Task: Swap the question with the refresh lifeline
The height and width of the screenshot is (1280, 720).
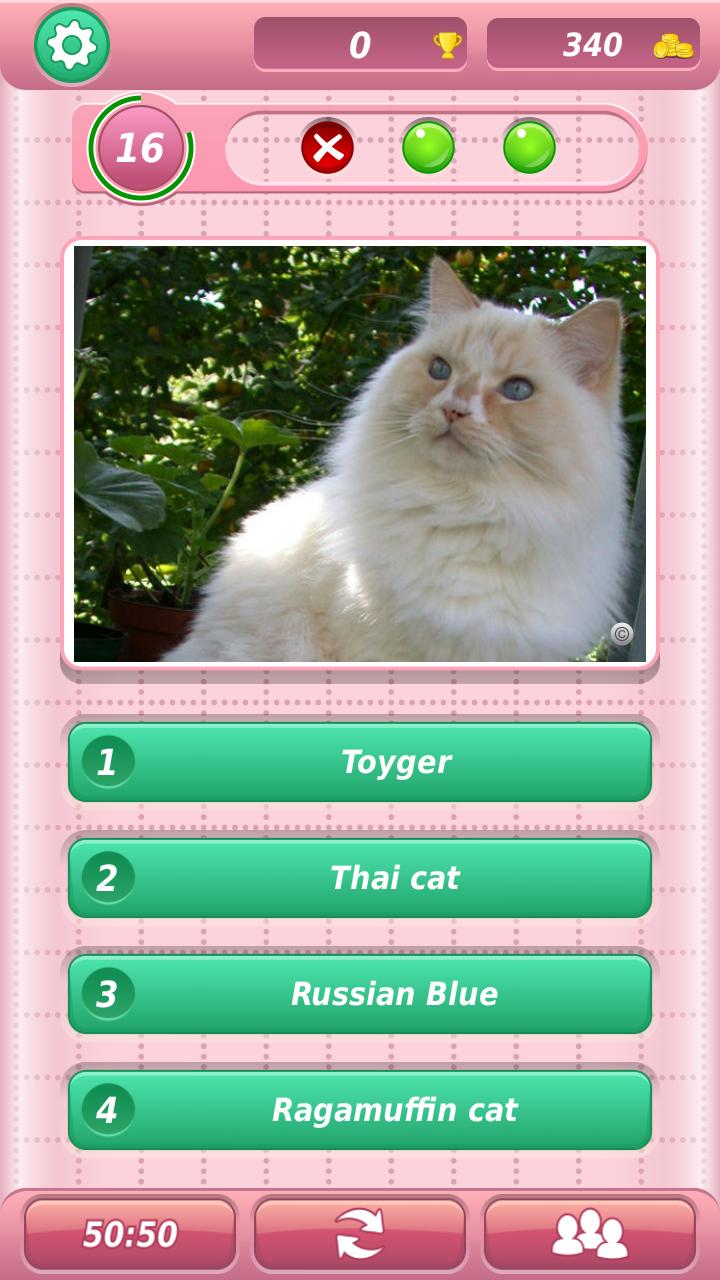Action: [360, 1234]
